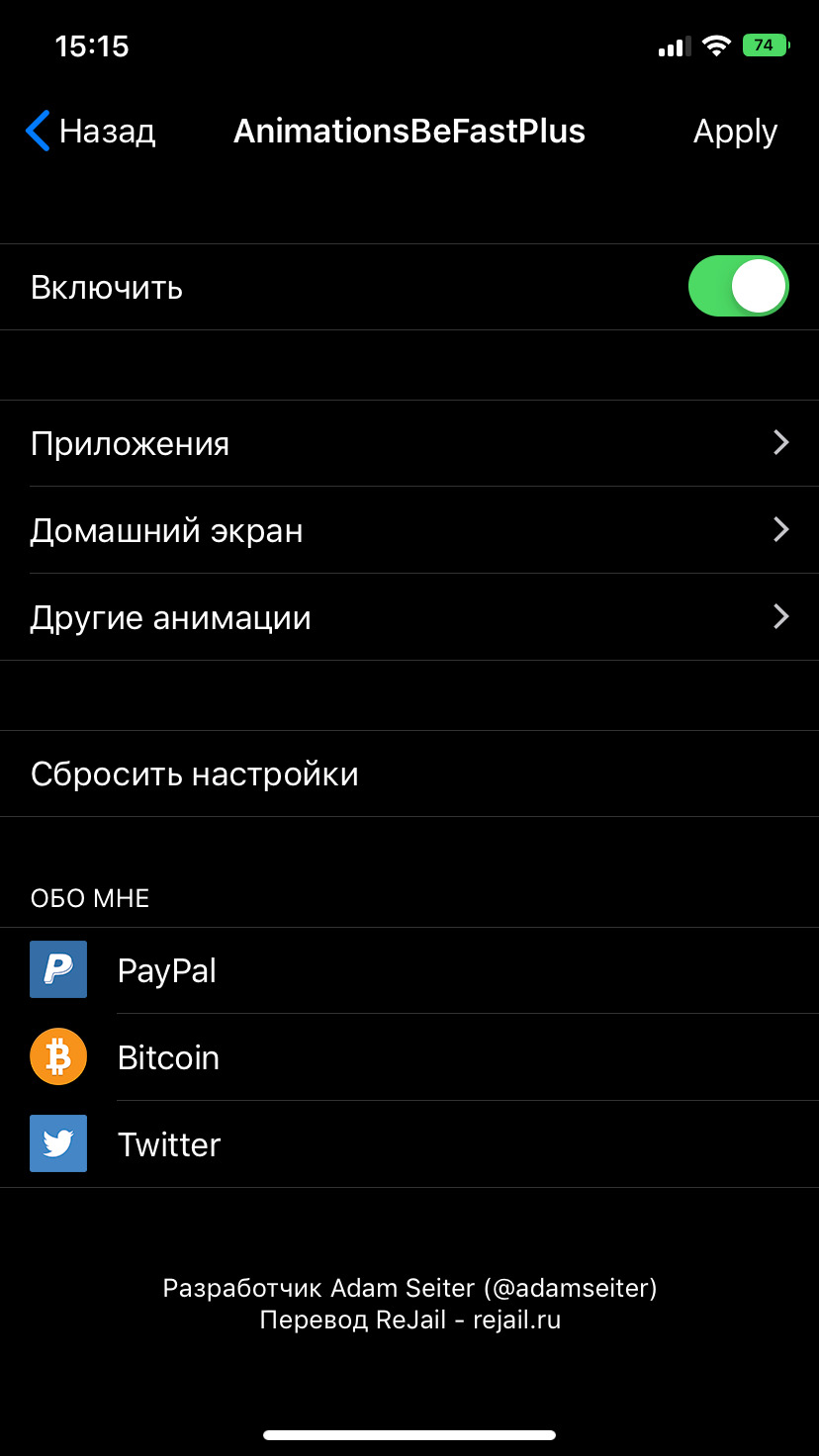Screen dimensions: 819x1456
Task: Select Сбросить настройки
Action: (409, 773)
